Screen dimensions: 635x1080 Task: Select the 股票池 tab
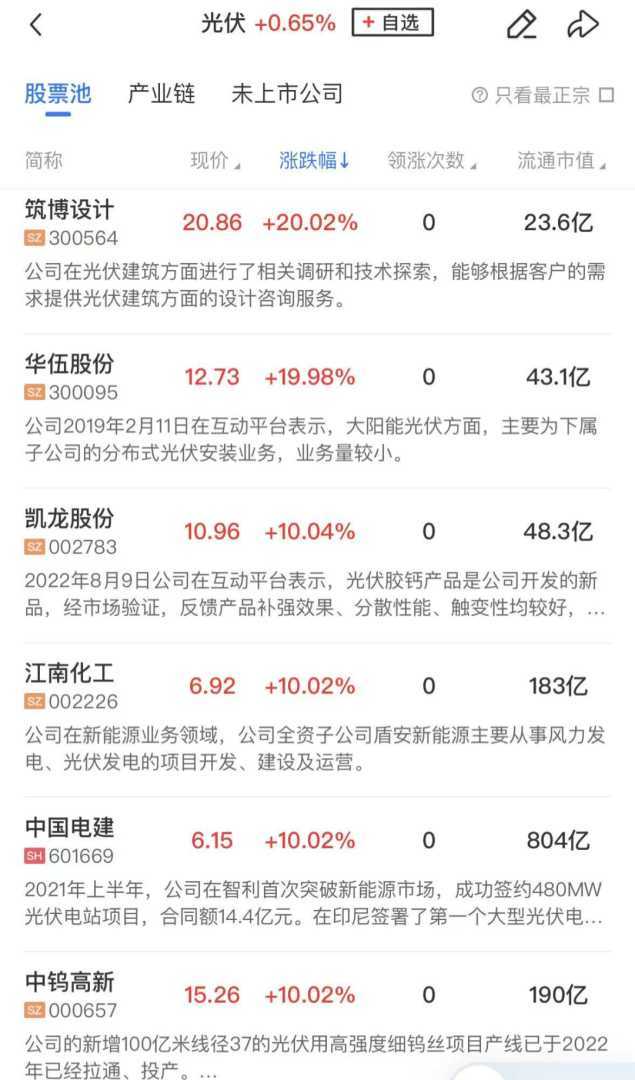(x=58, y=94)
